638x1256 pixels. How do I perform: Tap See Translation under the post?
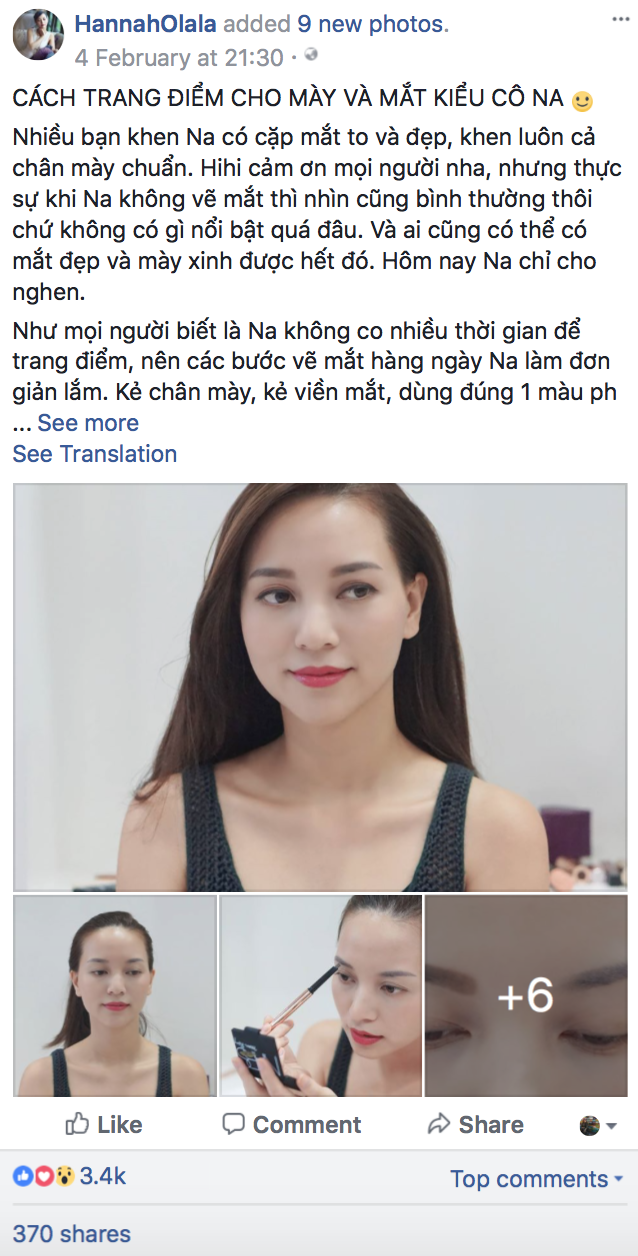94,454
